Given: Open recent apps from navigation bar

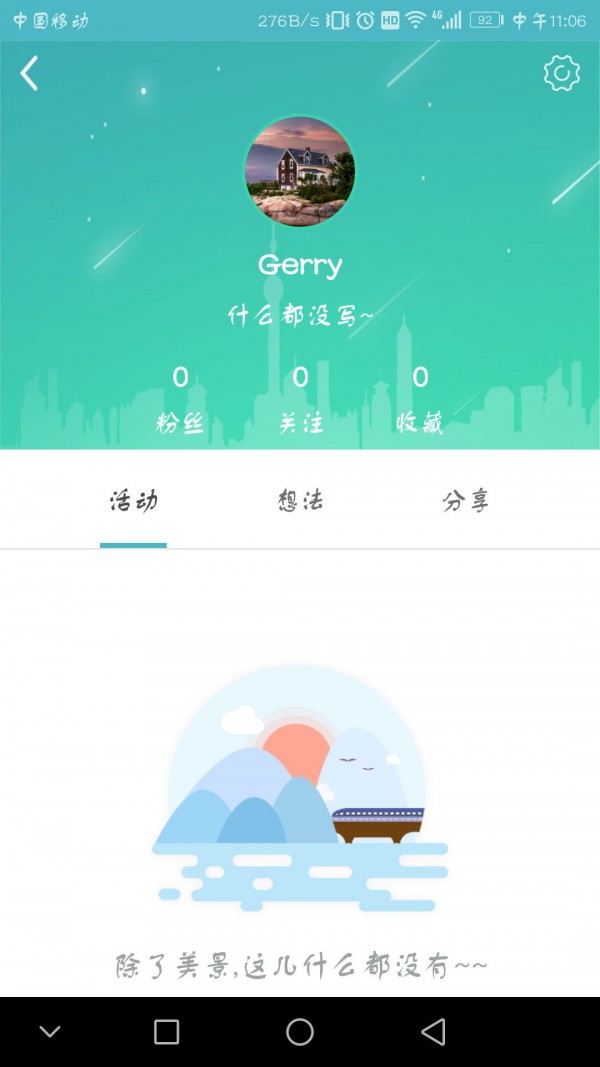Looking at the screenshot, I should pyautogui.click(x=167, y=1032).
